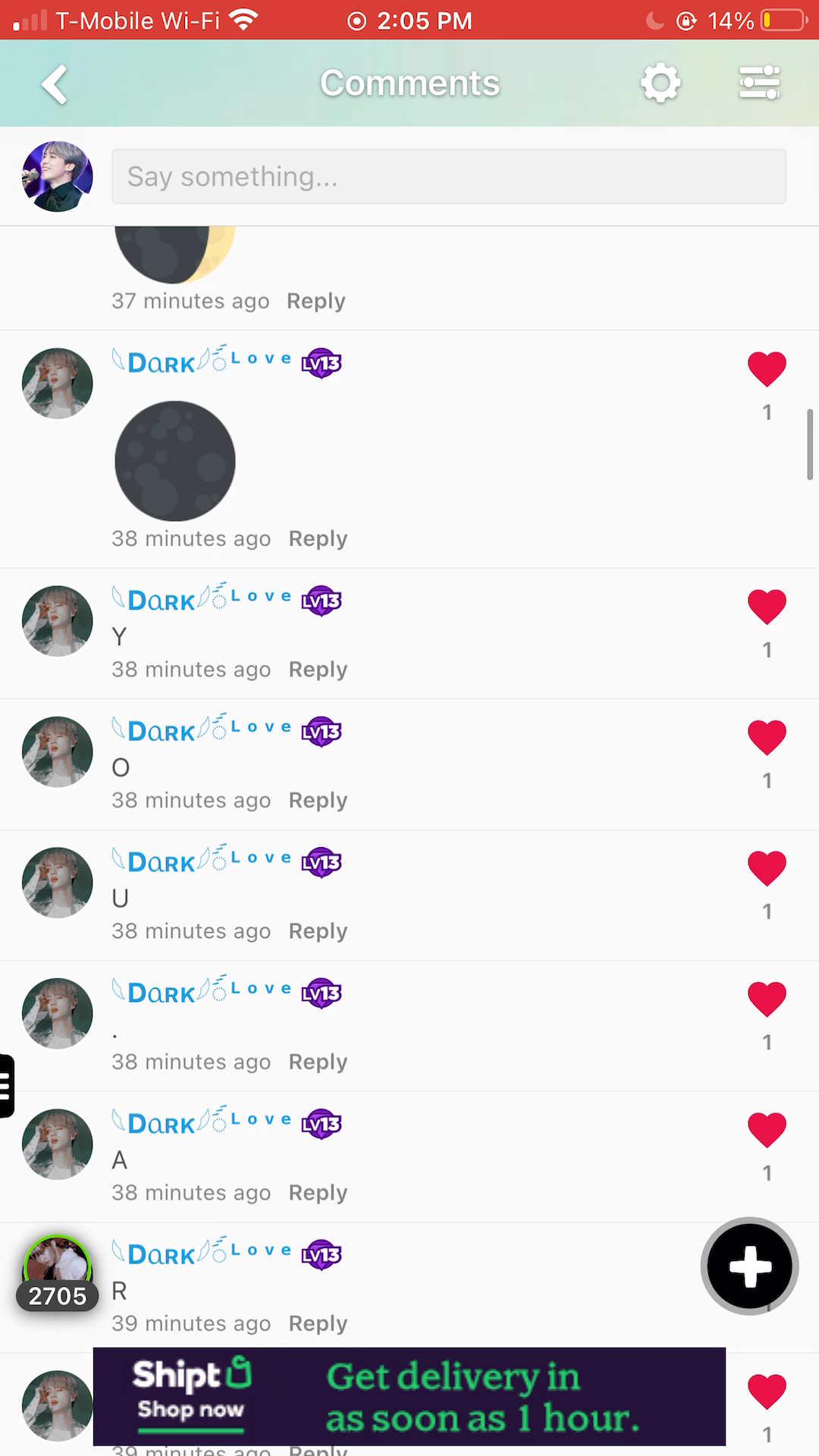
Task: Open the comment sort and filter options
Action: 759,83
